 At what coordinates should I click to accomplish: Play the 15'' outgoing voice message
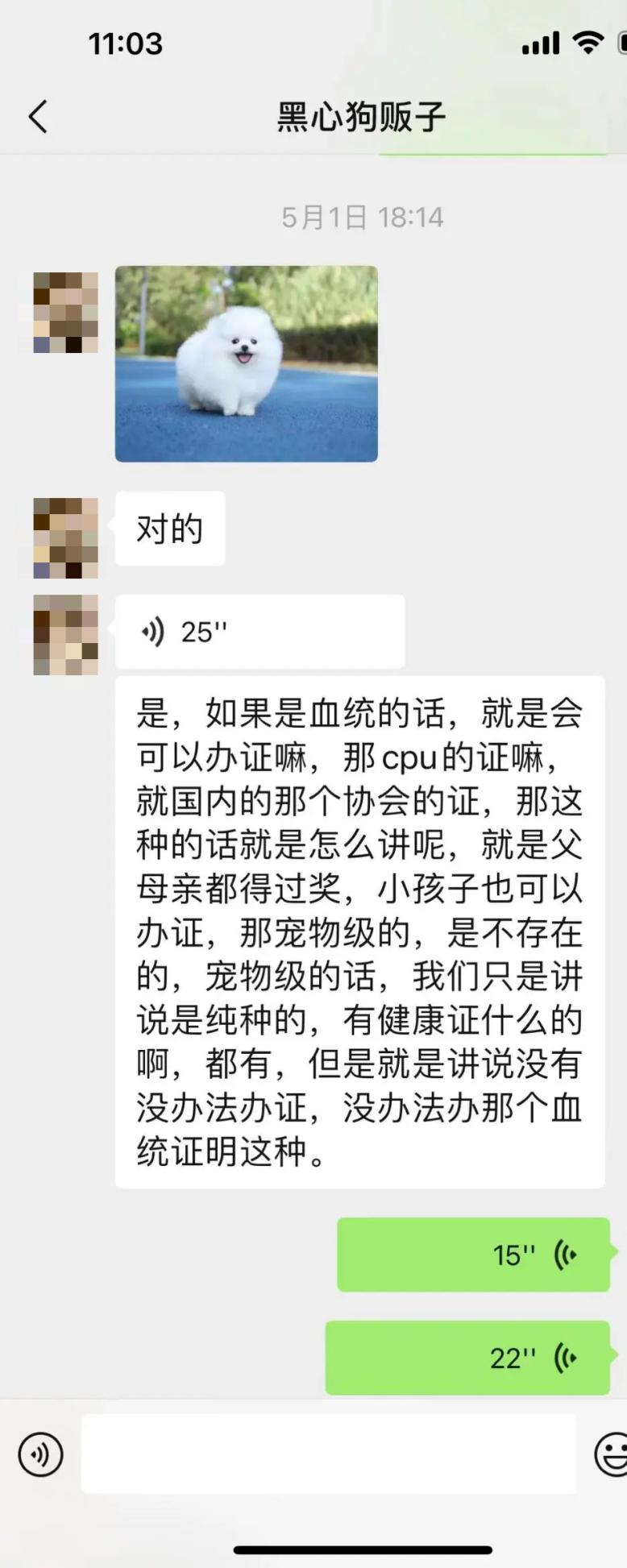pos(473,1255)
